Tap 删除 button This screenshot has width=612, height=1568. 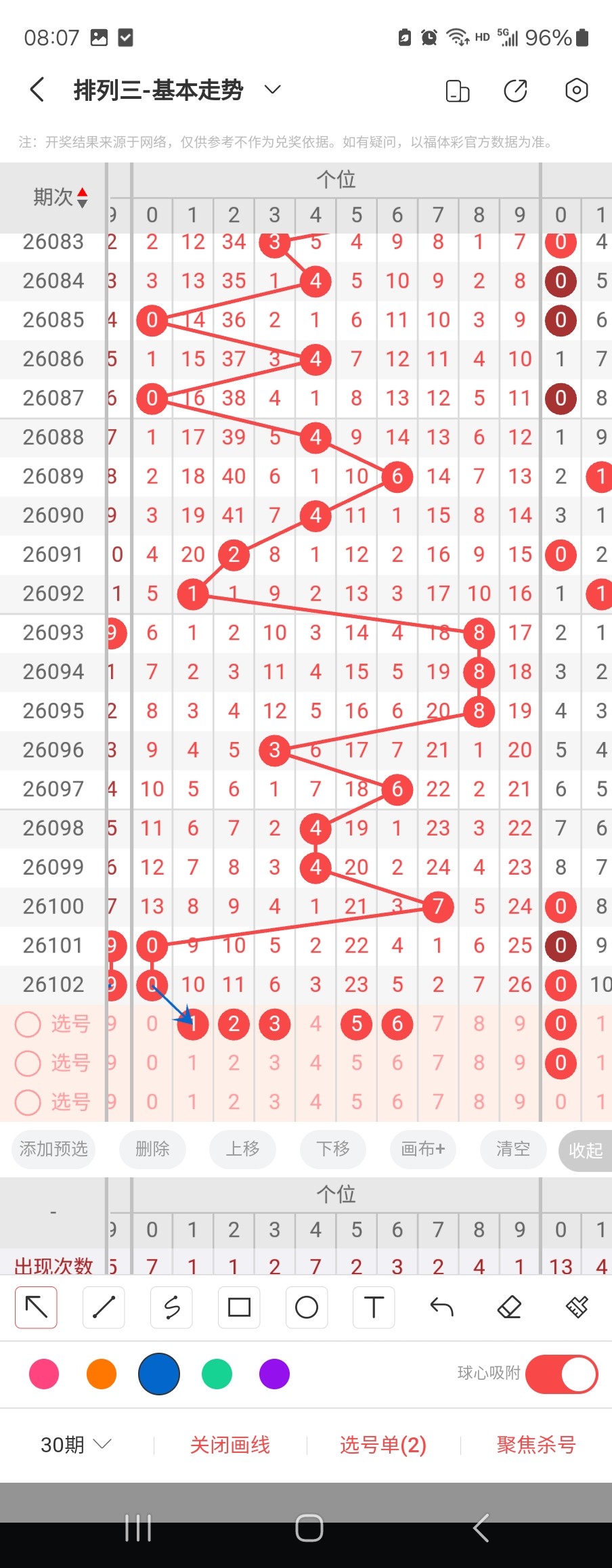(x=152, y=1149)
